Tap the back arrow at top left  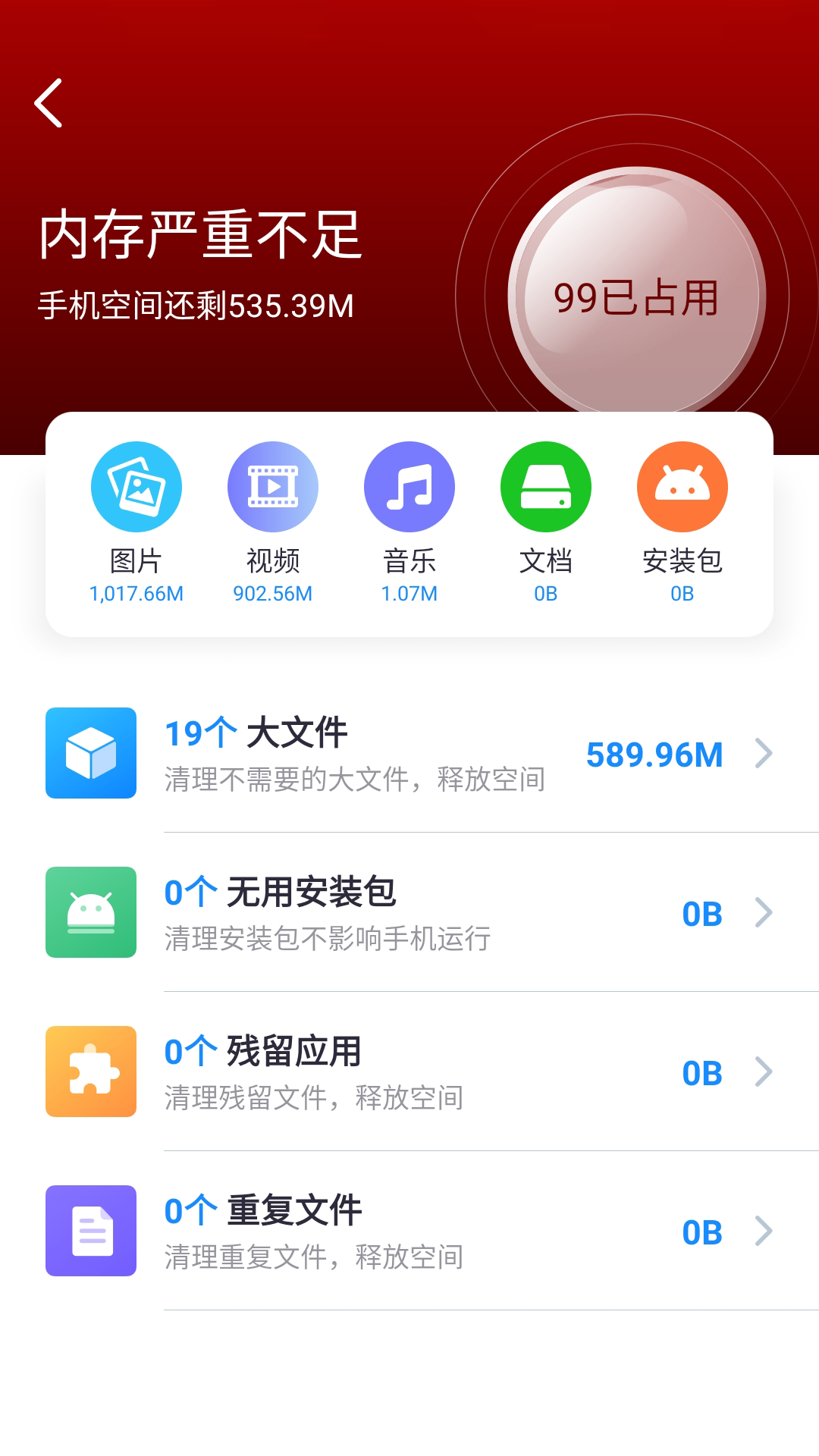[48, 105]
